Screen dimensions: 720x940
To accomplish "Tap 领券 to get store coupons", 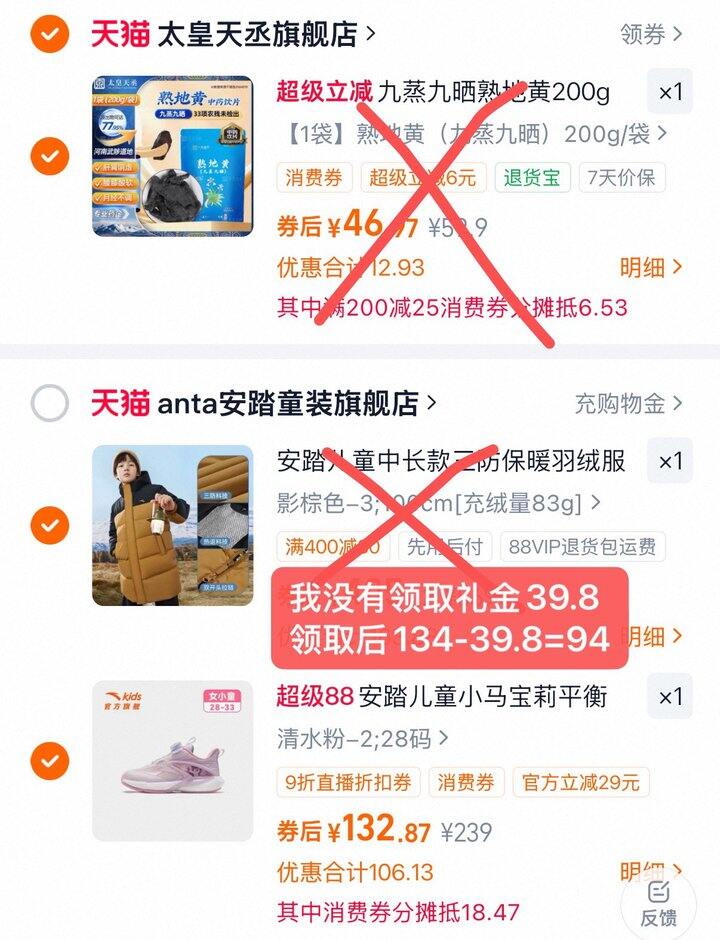I will [x=651, y=34].
